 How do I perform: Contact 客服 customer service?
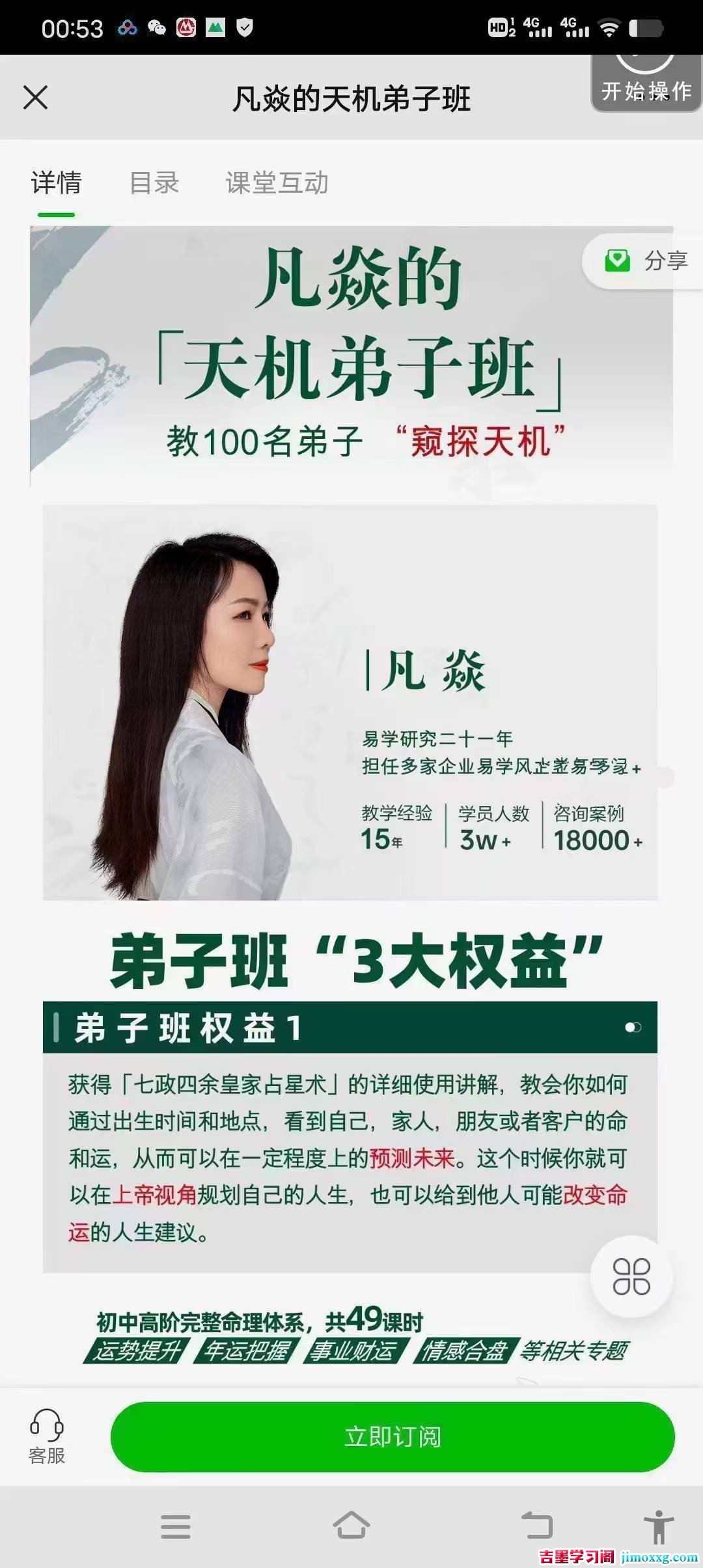pyautogui.click(x=46, y=1436)
